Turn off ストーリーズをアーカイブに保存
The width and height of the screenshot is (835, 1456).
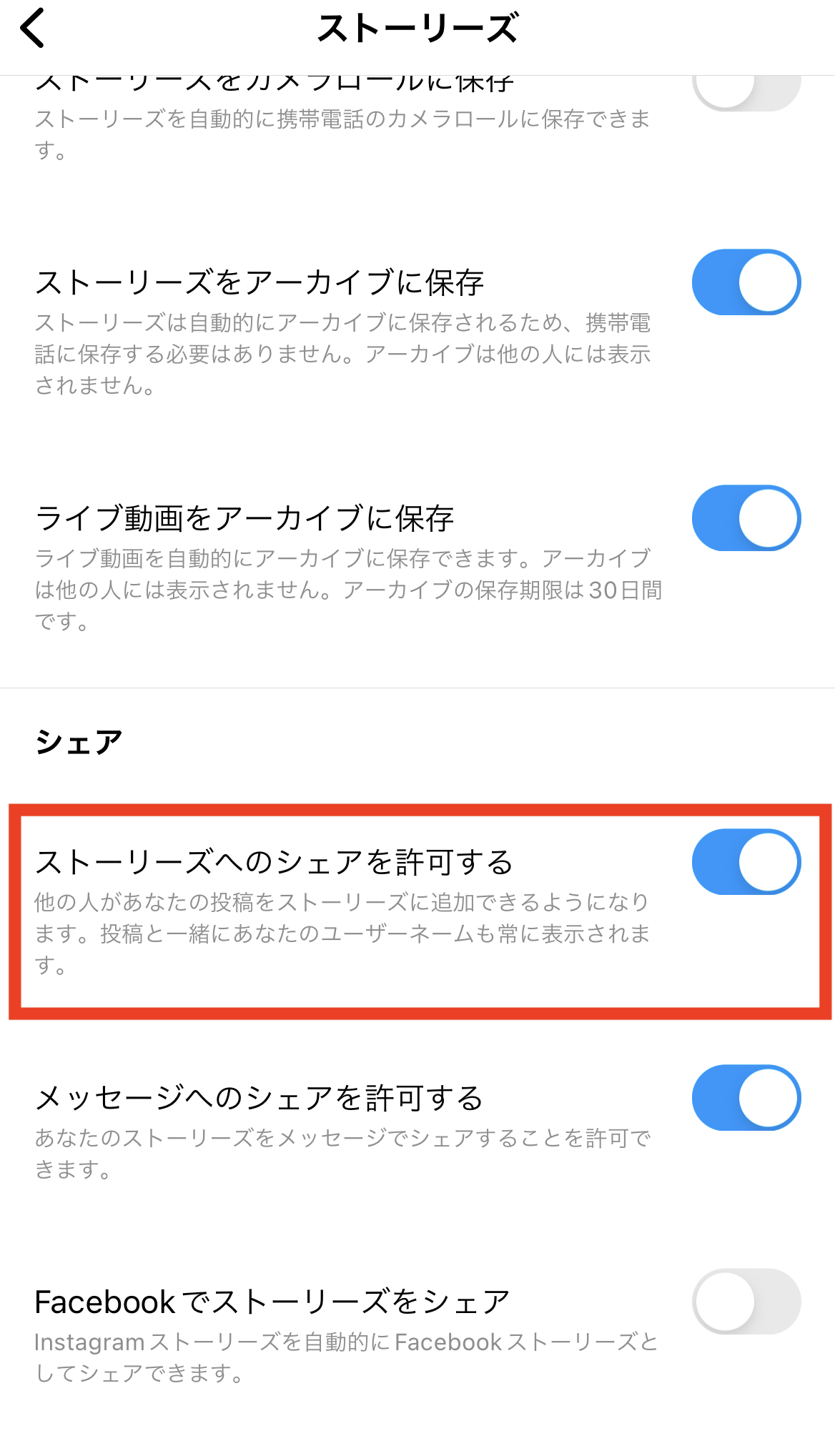click(x=746, y=282)
